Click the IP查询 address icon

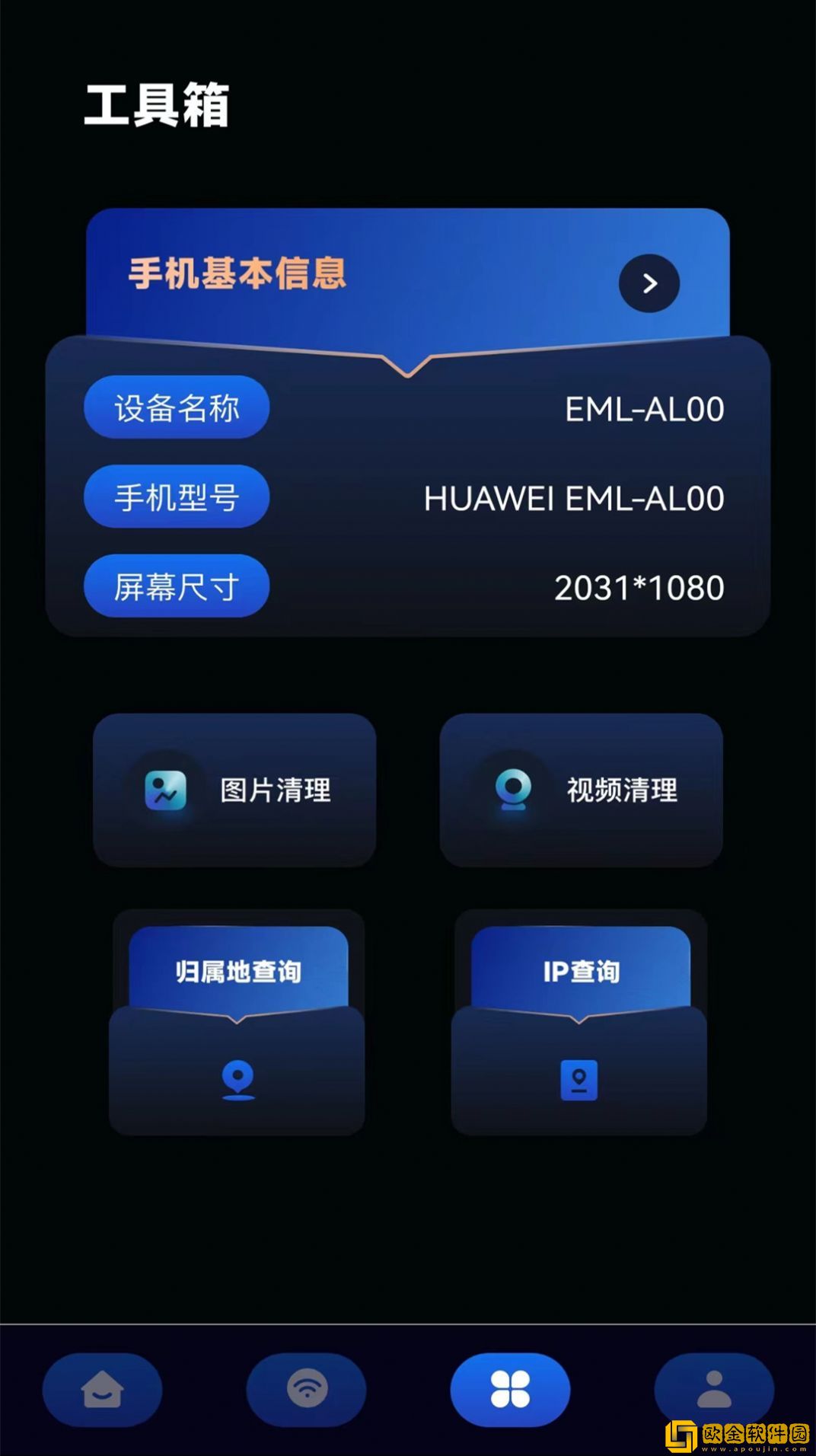580,1078
